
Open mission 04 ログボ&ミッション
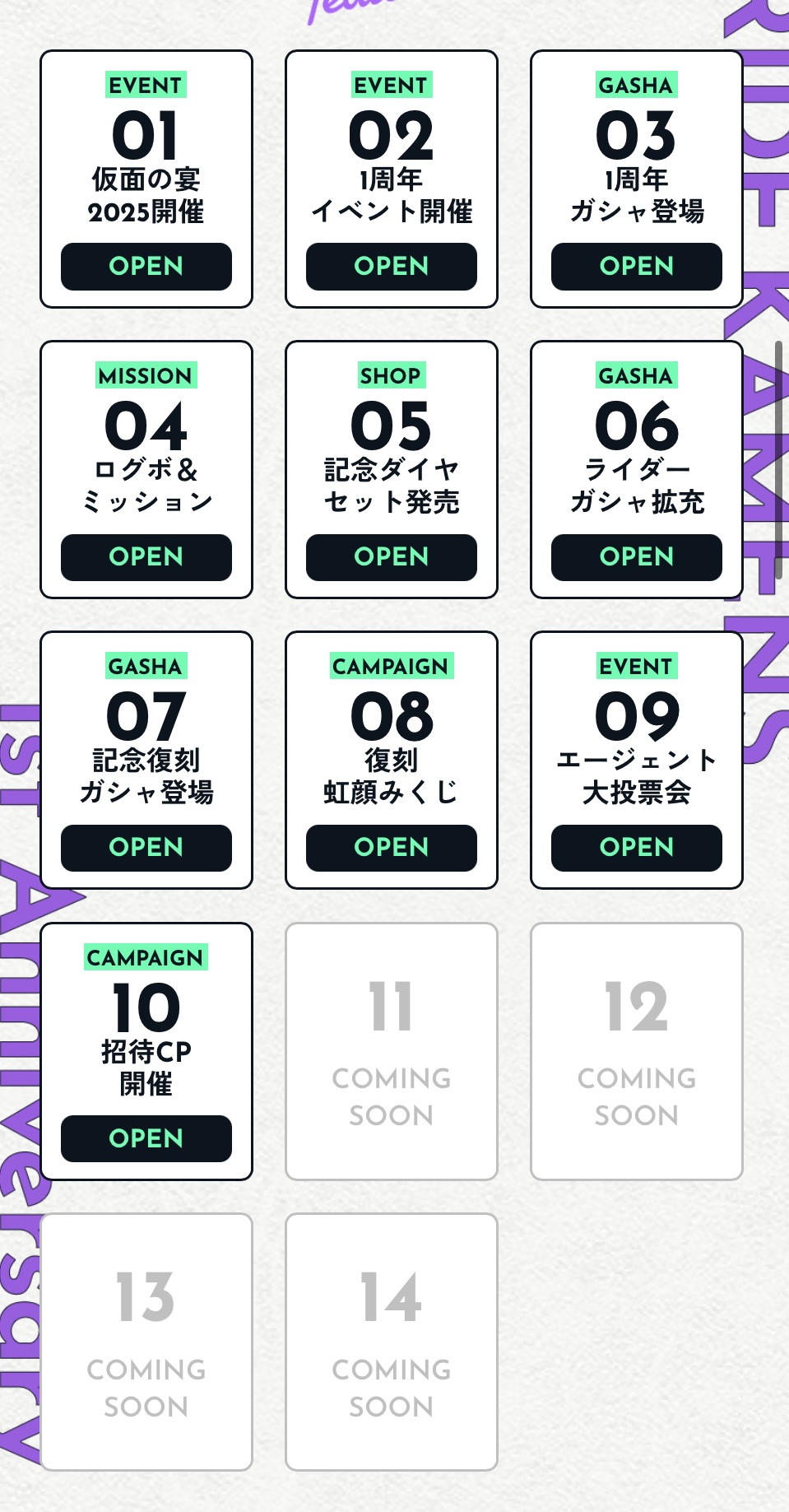click(x=146, y=557)
